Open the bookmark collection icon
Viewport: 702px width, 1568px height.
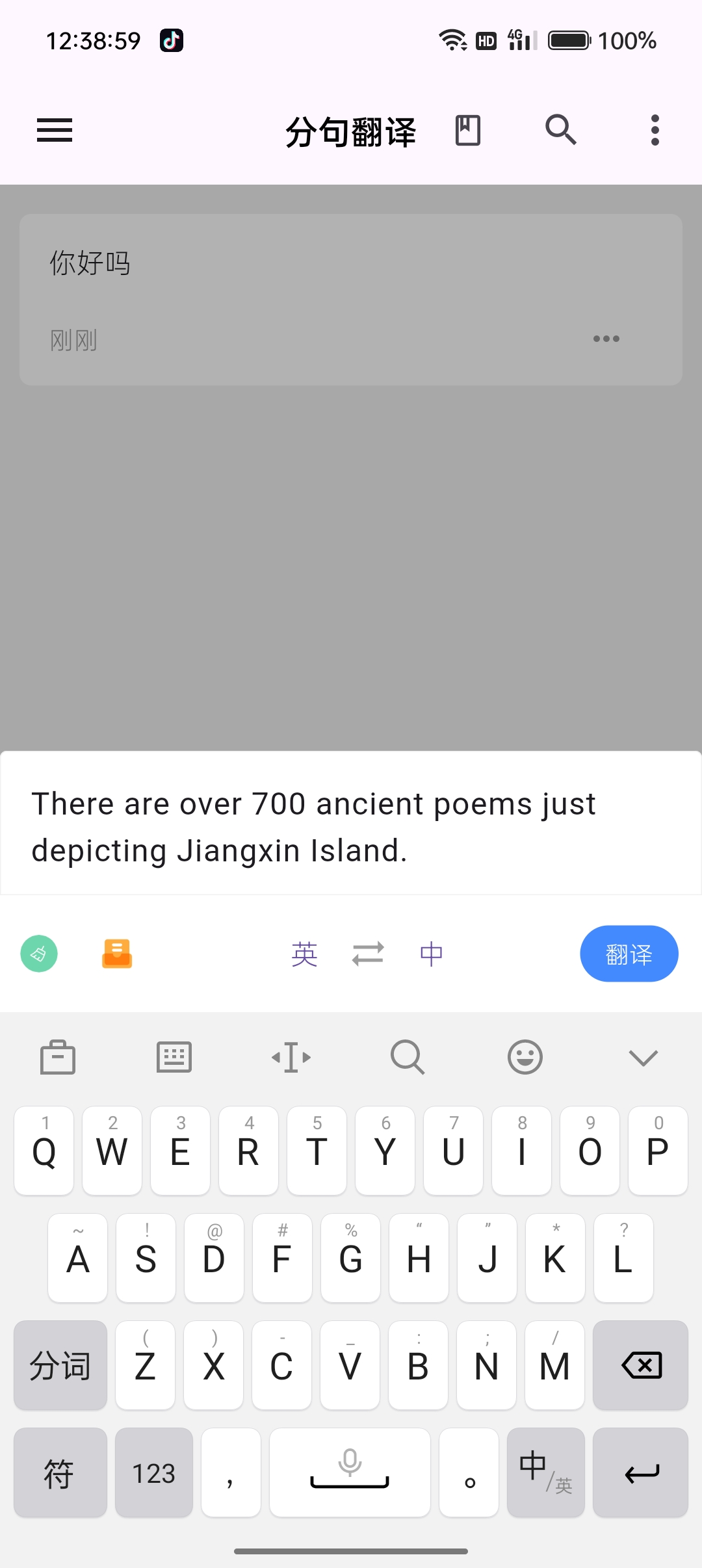point(467,131)
